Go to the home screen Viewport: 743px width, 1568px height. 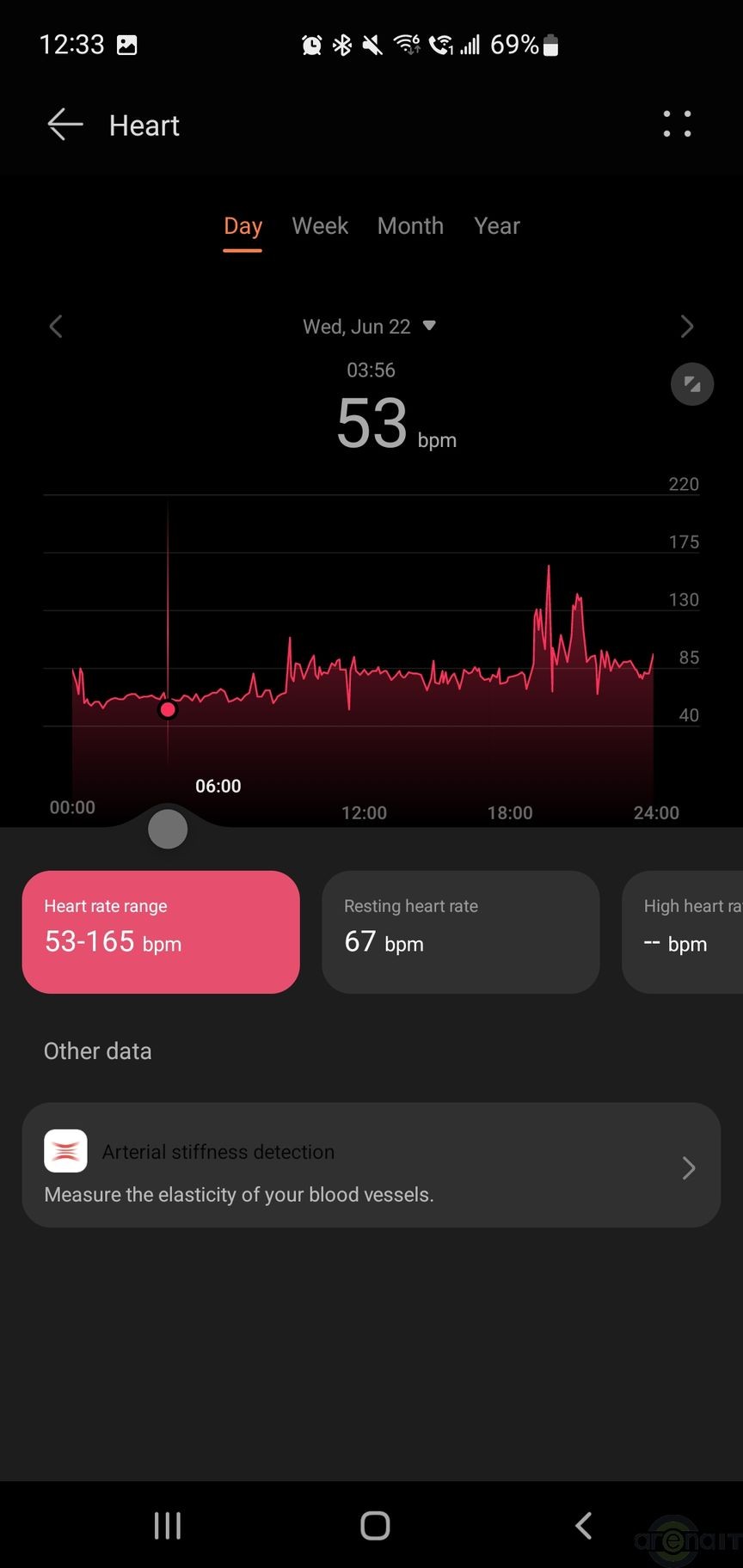point(375,1526)
